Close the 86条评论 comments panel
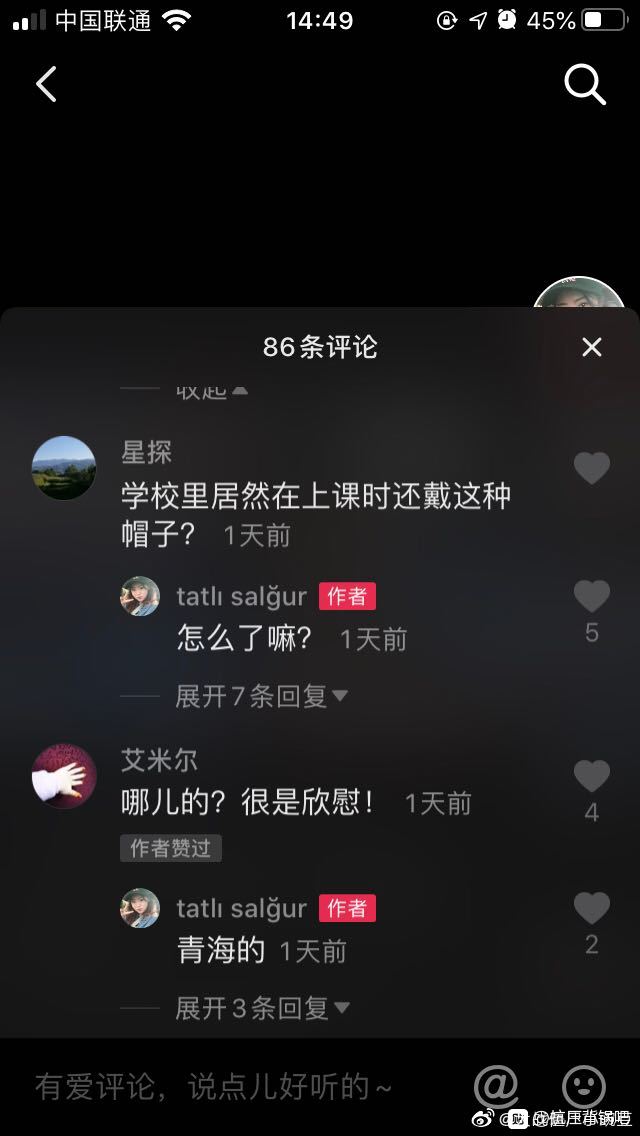 click(592, 347)
